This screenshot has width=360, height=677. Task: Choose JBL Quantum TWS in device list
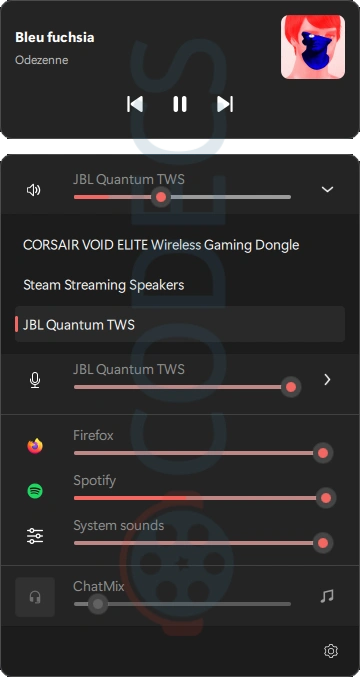coord(180,324)
